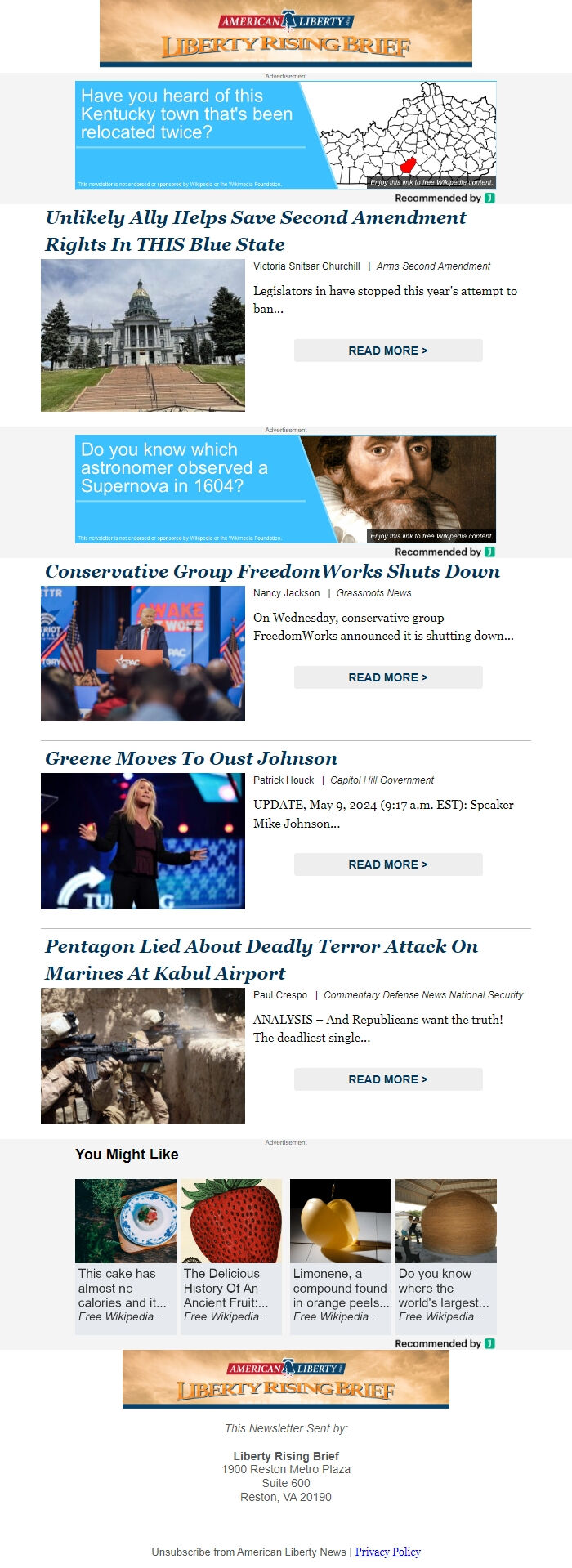Unsubscribe from American Liberty News
The width and height of the screenshot is (572, 1568).
pyautogui.click(x=248, y=1552)
